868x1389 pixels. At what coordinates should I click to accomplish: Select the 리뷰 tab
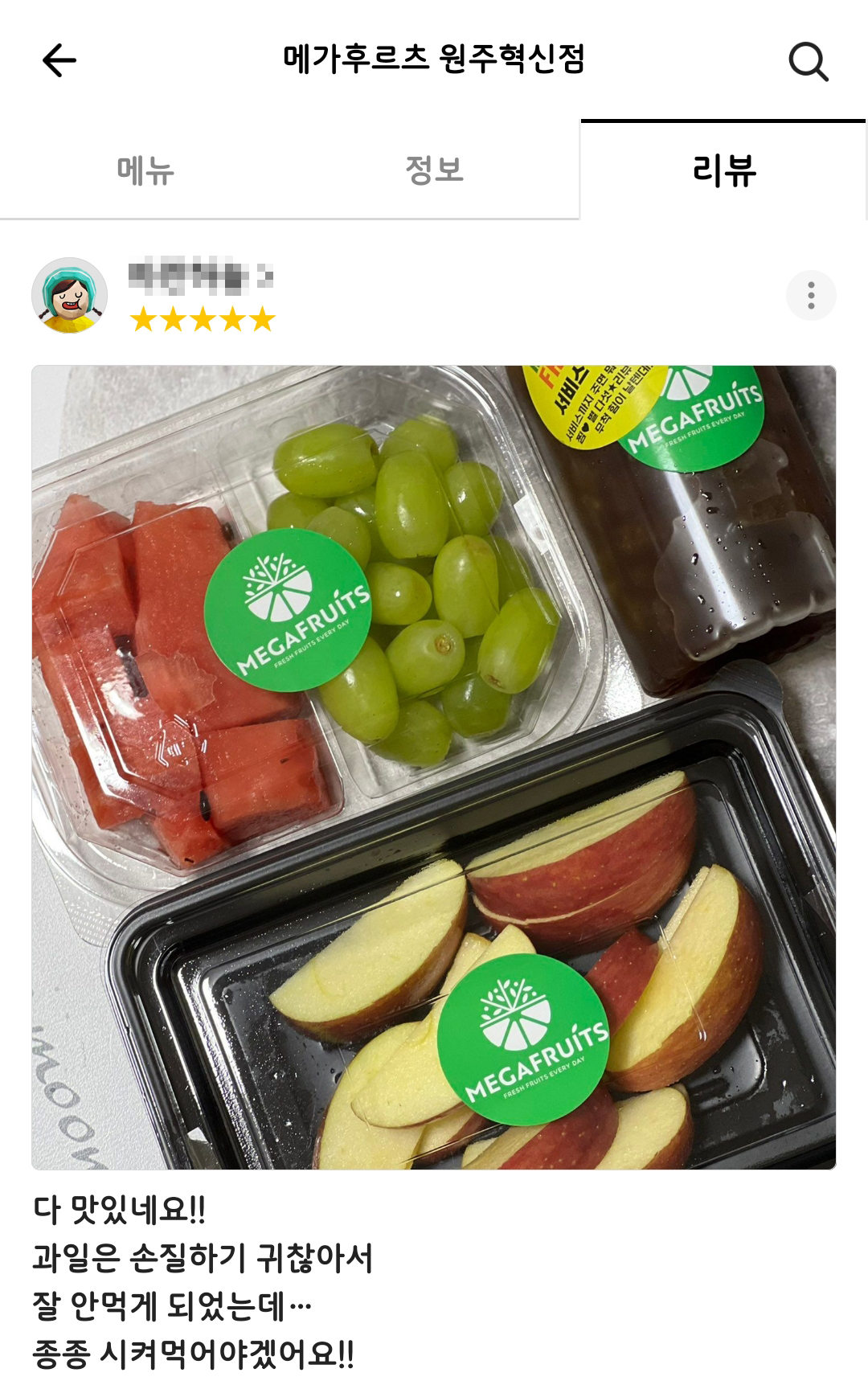click(x=723, y=170)
